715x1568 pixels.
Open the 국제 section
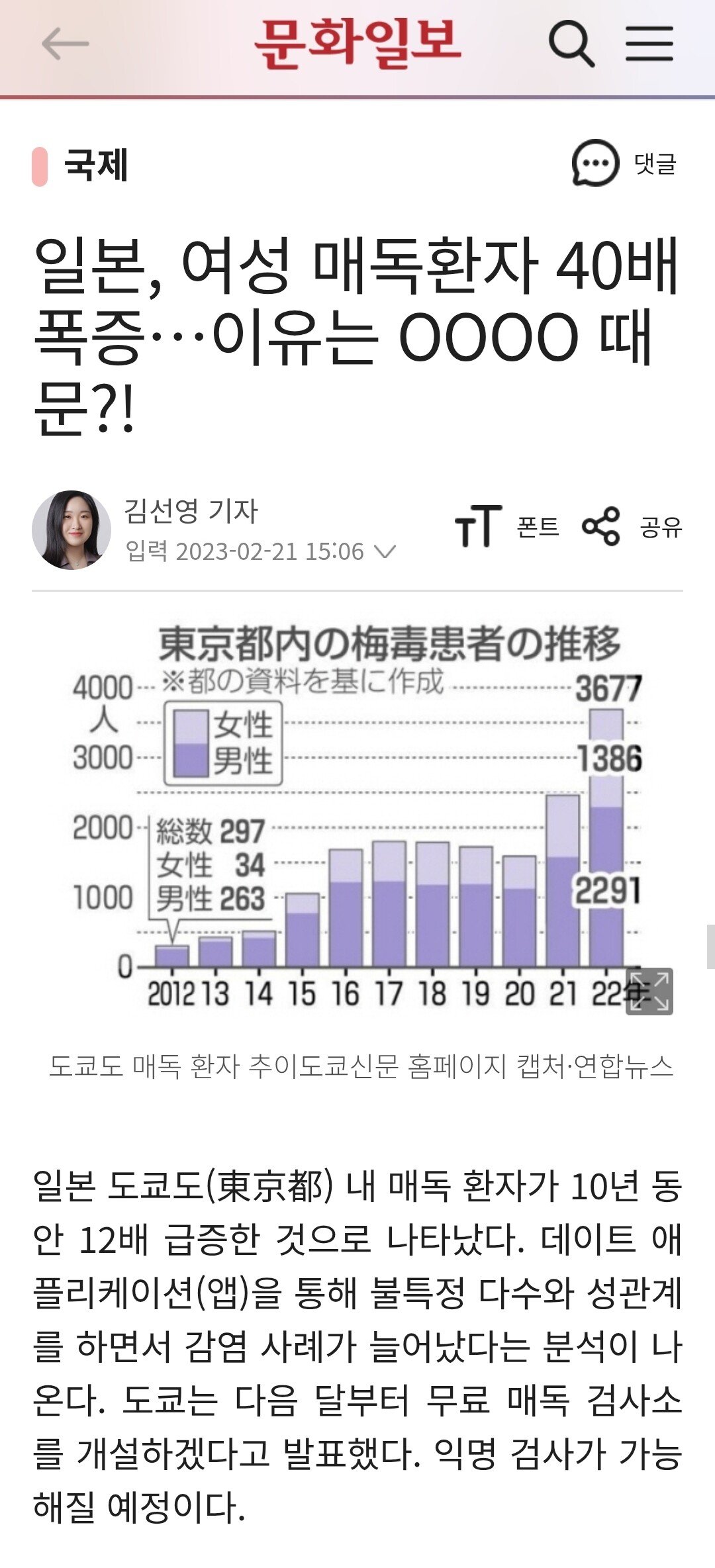[96, 165]
